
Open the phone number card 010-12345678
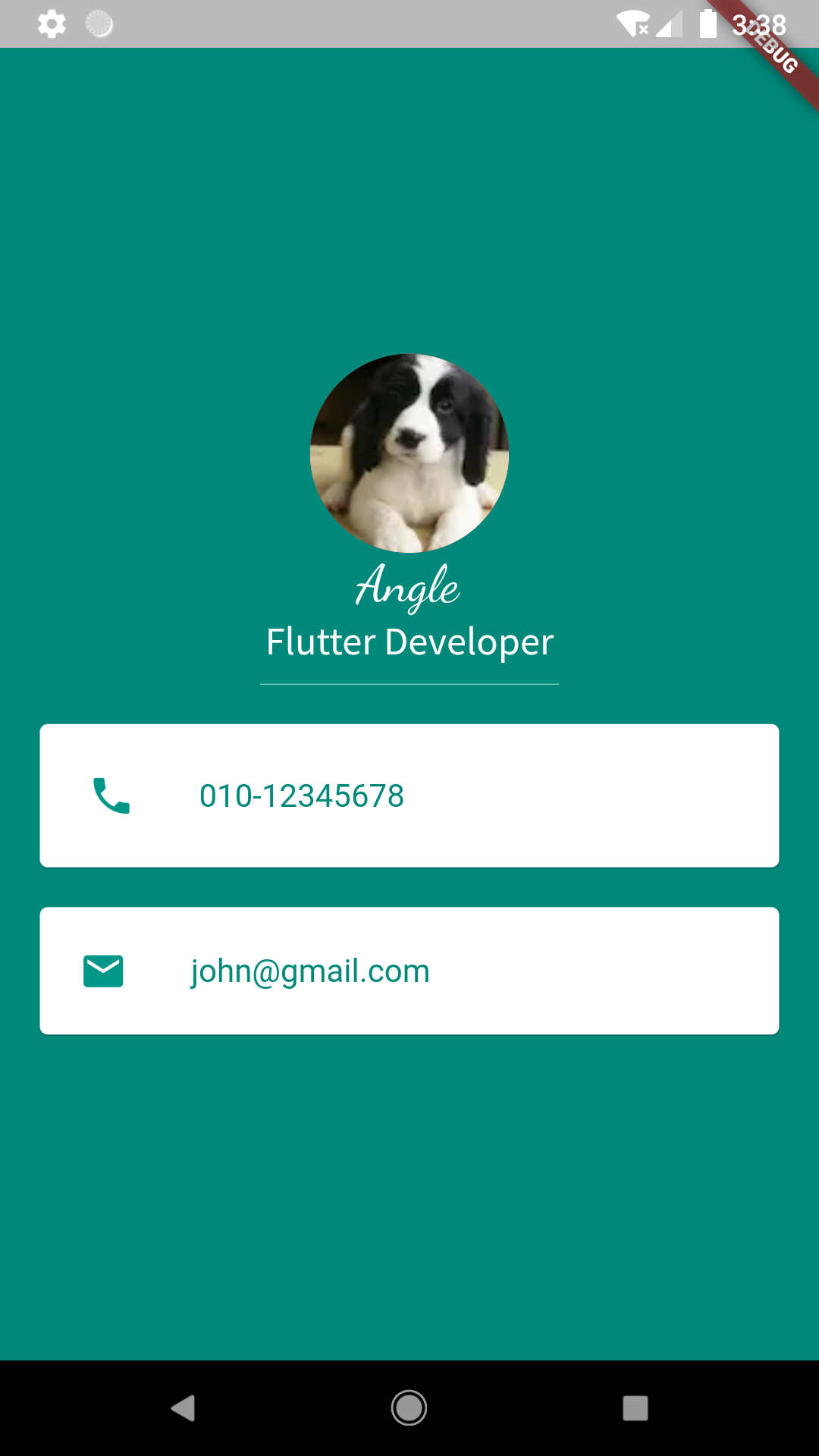tap(409, 795)
